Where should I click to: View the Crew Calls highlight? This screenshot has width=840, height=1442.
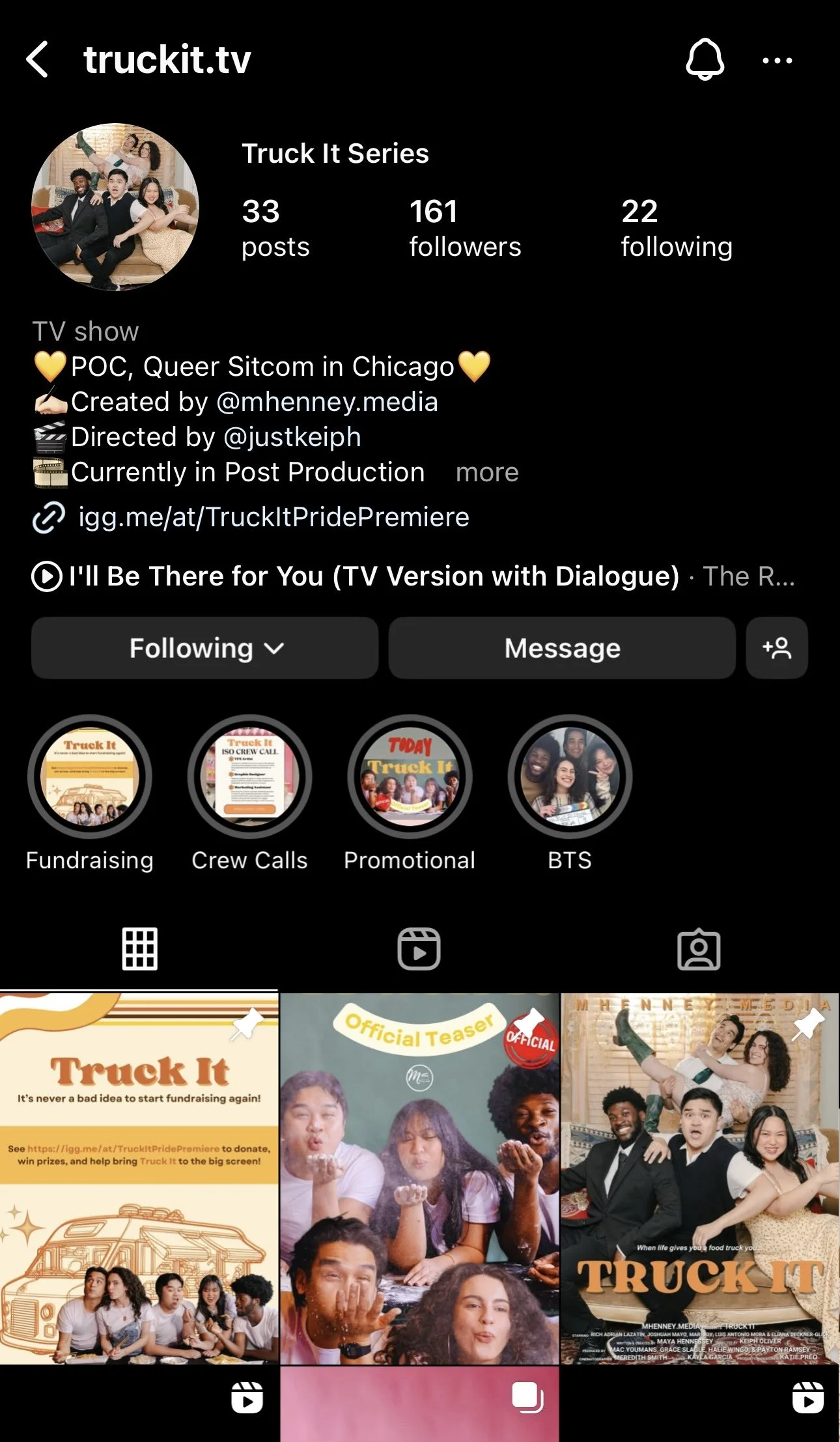[x=249, y=776]
